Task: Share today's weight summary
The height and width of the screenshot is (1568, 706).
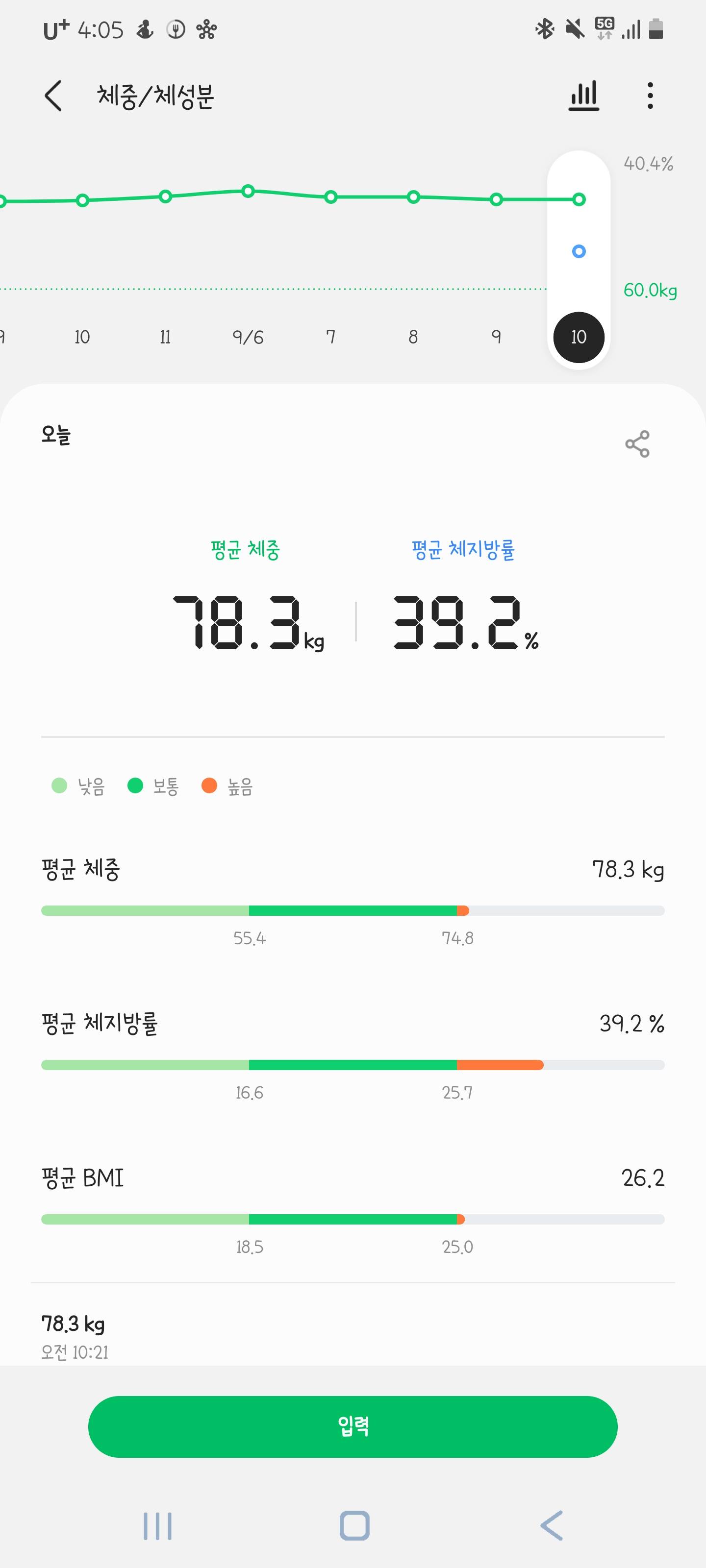Action: pyautogui.click(x=637, y=444)
